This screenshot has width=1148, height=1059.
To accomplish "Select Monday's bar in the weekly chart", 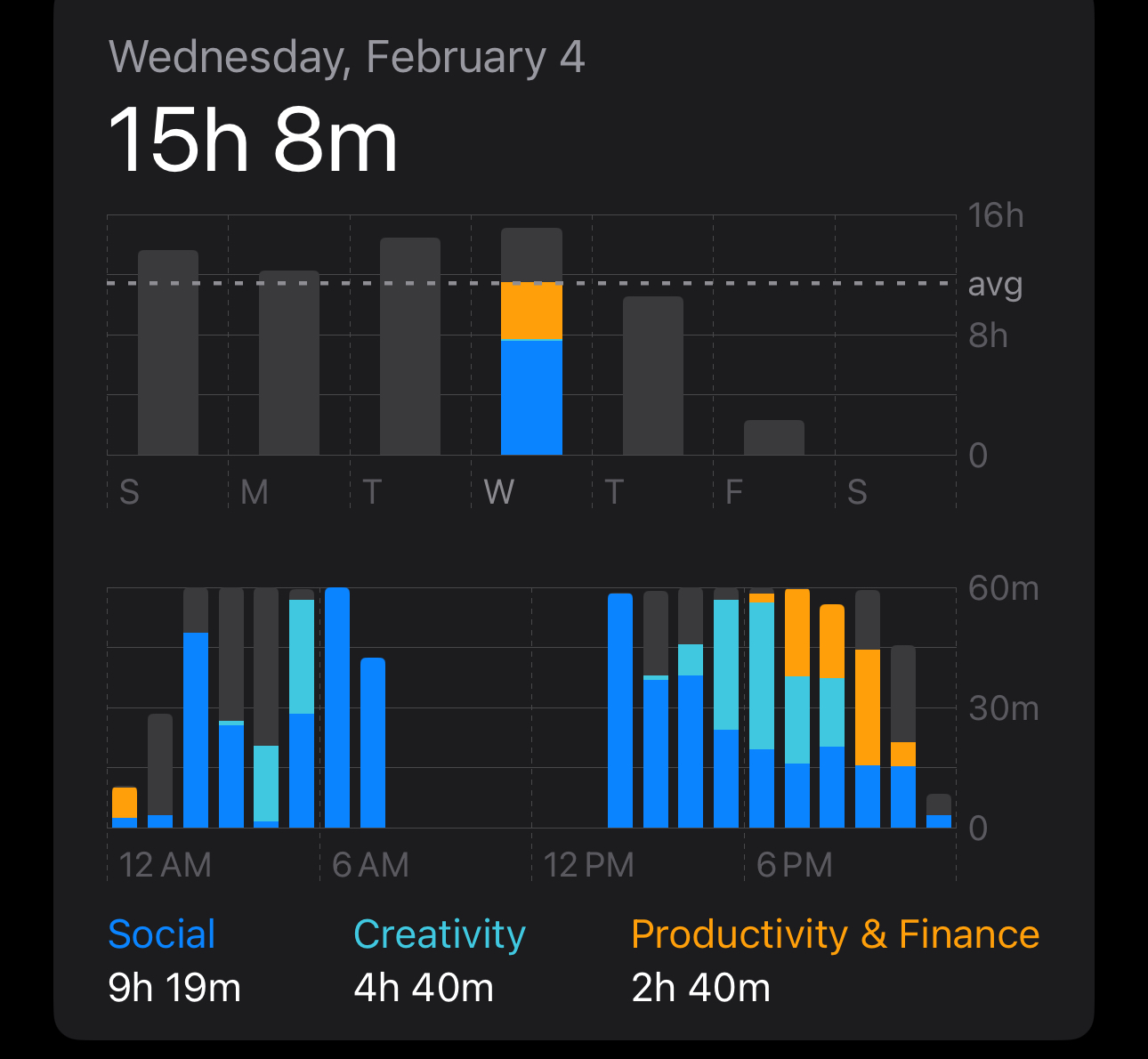I will click(289, 363).
